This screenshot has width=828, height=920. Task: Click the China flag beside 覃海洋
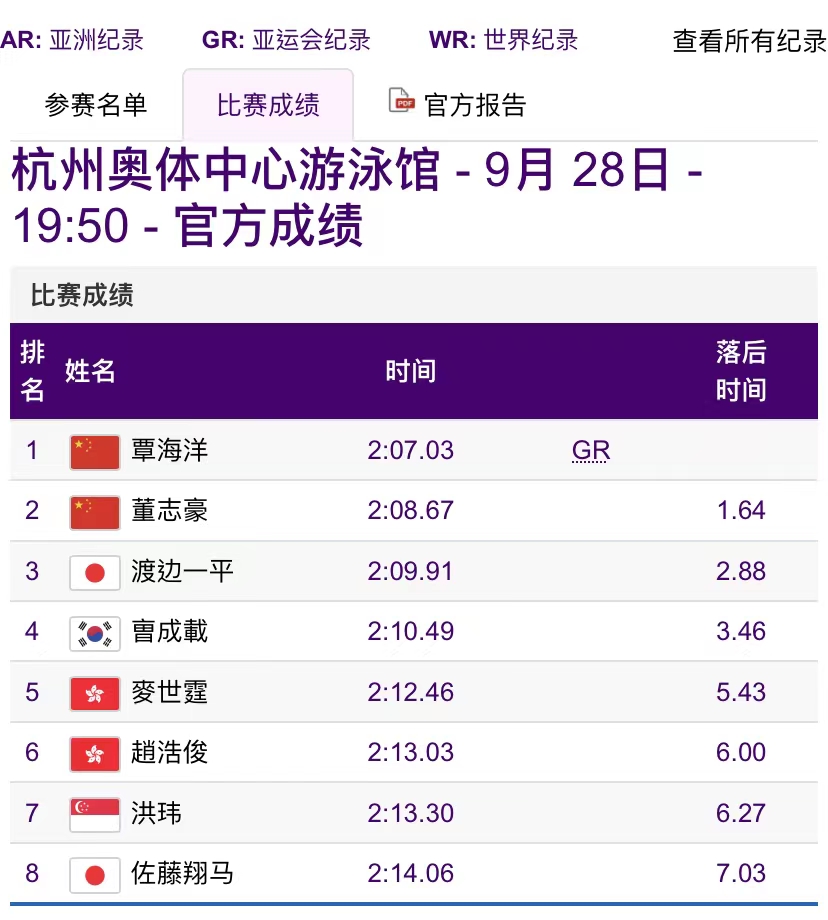(x=93, y=450)
